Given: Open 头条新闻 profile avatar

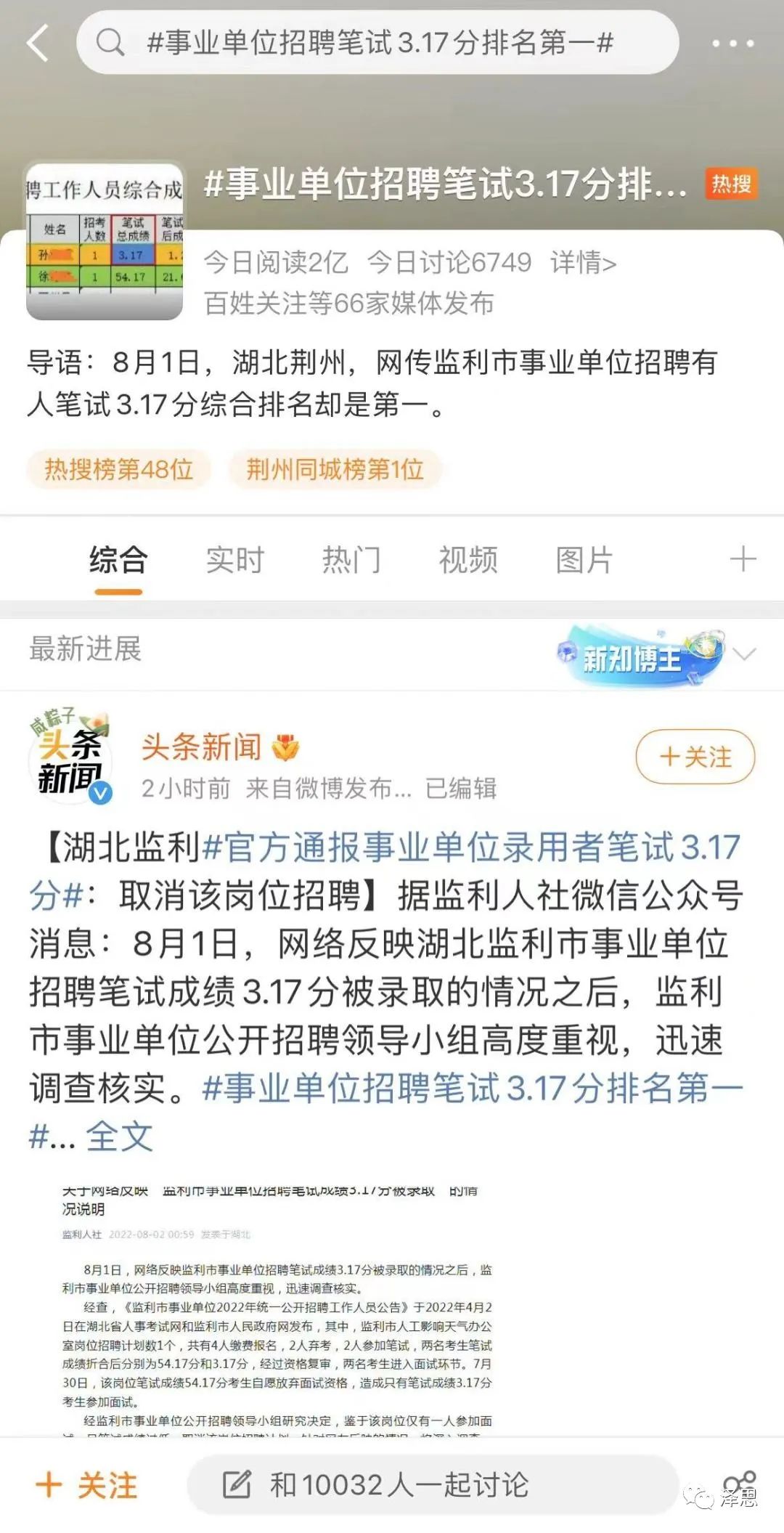Looking at the screenshot, I should 70,757.
